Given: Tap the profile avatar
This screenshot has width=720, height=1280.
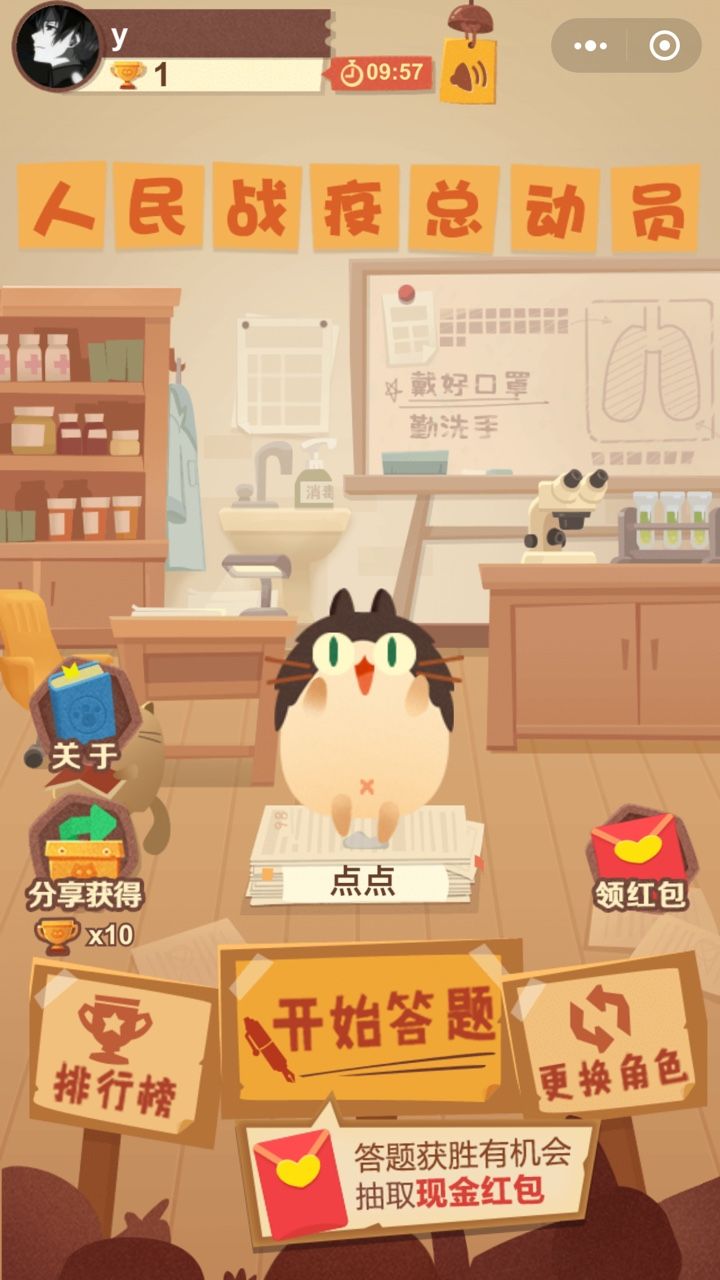Looking at the screenshot, I should click(58, 47).
